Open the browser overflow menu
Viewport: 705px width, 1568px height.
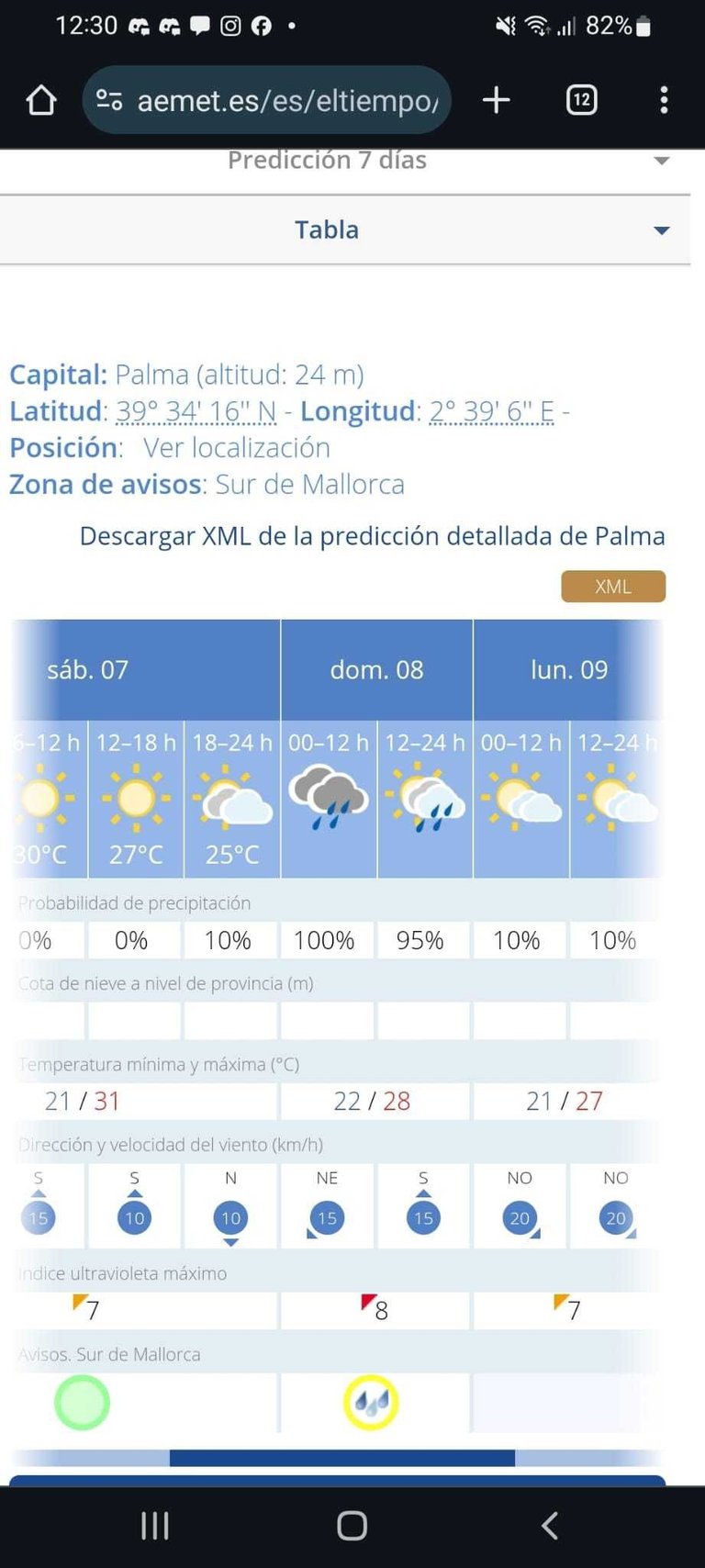664,100
